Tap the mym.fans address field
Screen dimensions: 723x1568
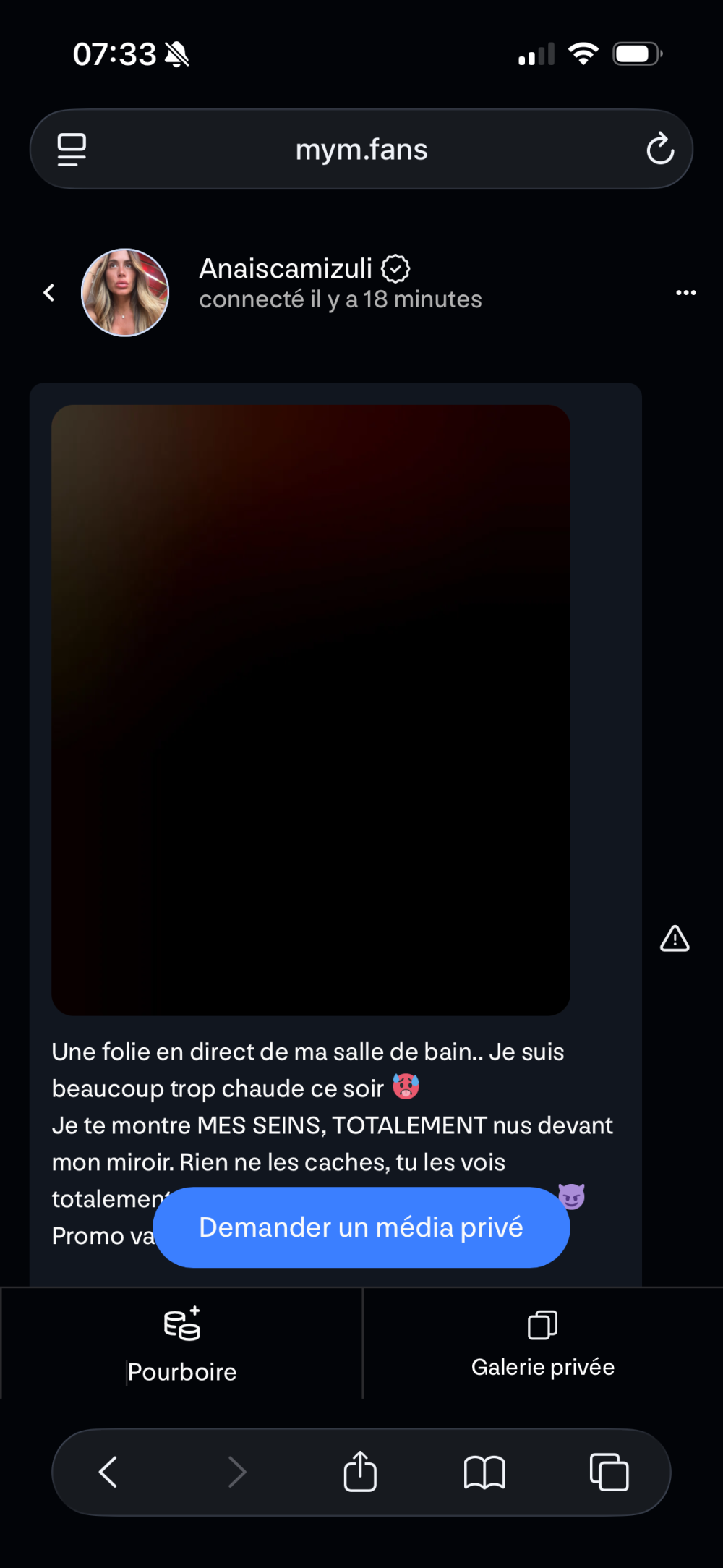[361, 150]
